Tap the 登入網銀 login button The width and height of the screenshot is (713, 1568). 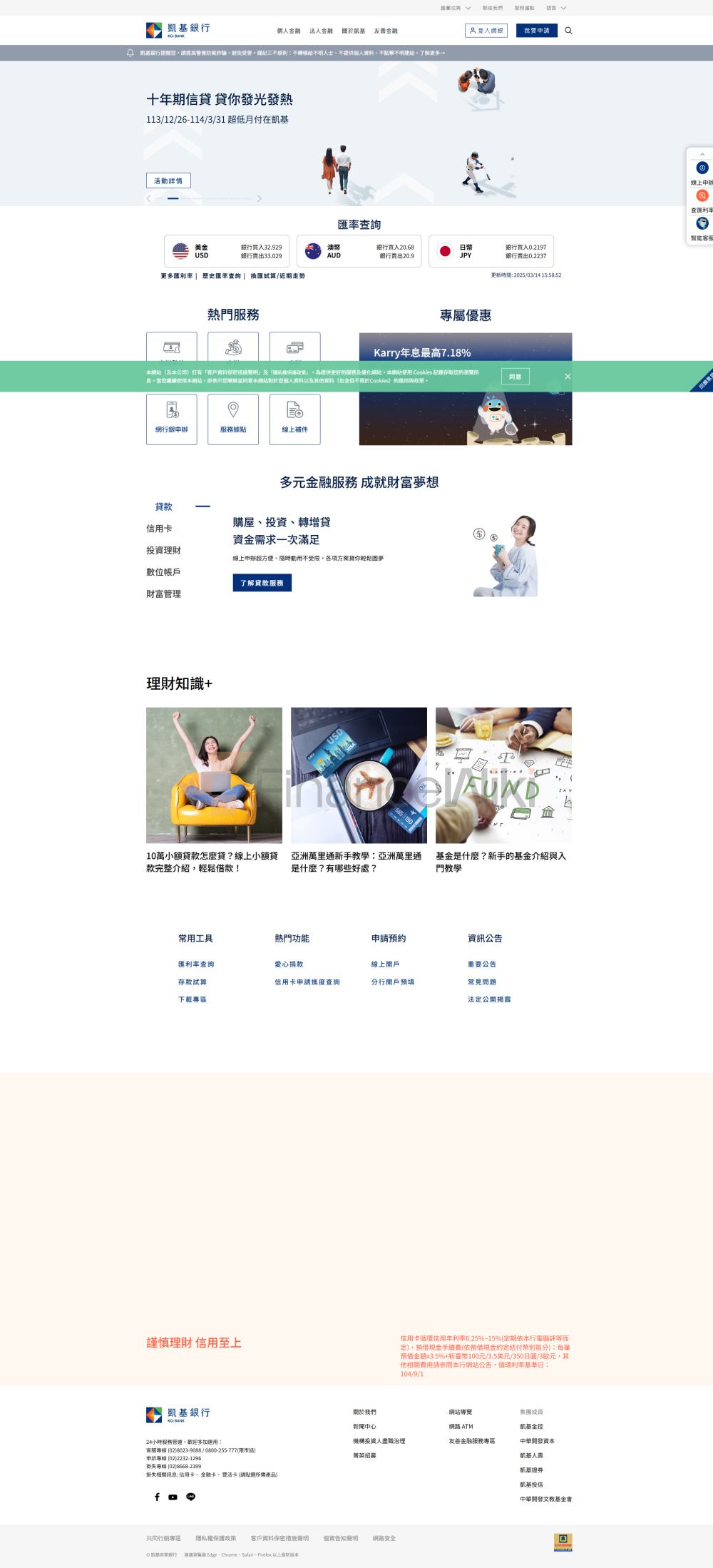point(486,31)
